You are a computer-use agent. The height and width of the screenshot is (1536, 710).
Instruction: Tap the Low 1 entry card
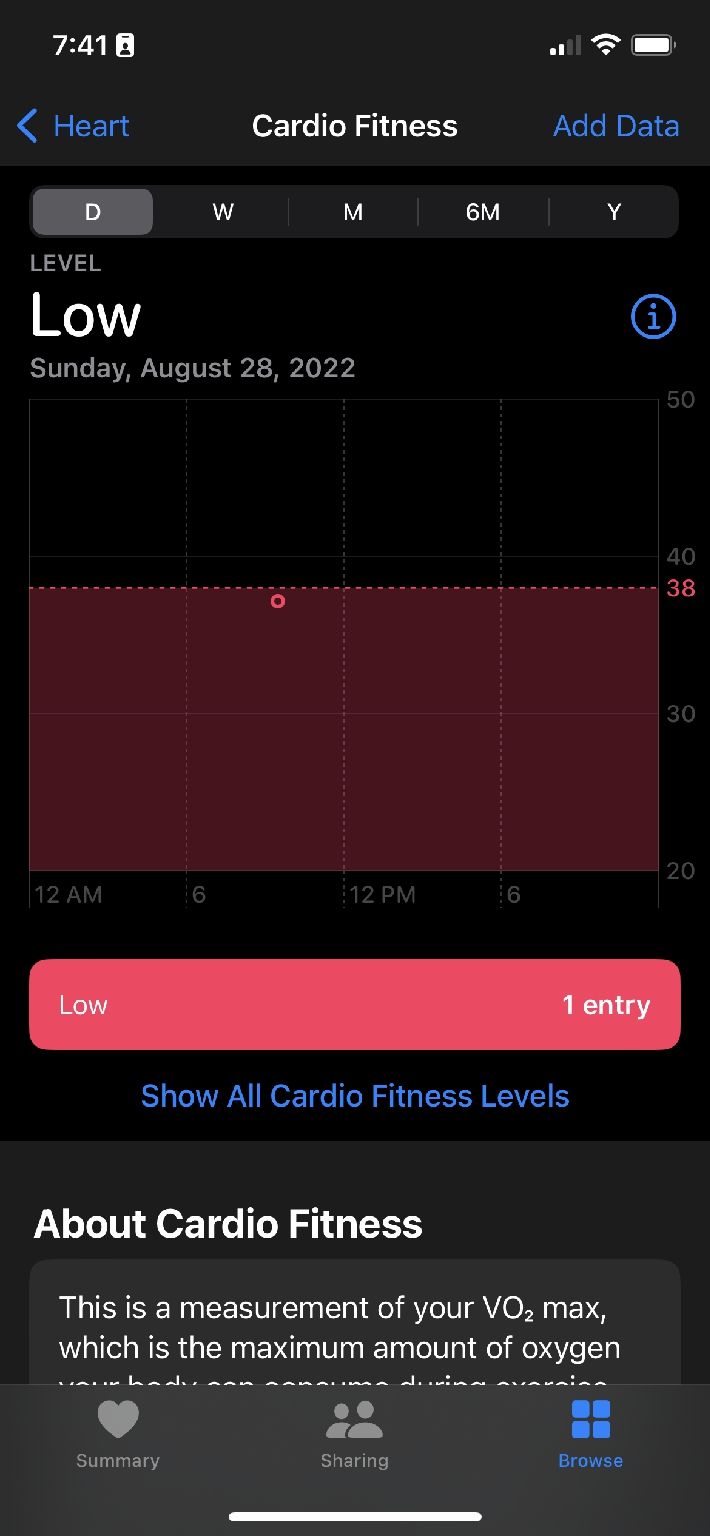(x=355, y=1005)
